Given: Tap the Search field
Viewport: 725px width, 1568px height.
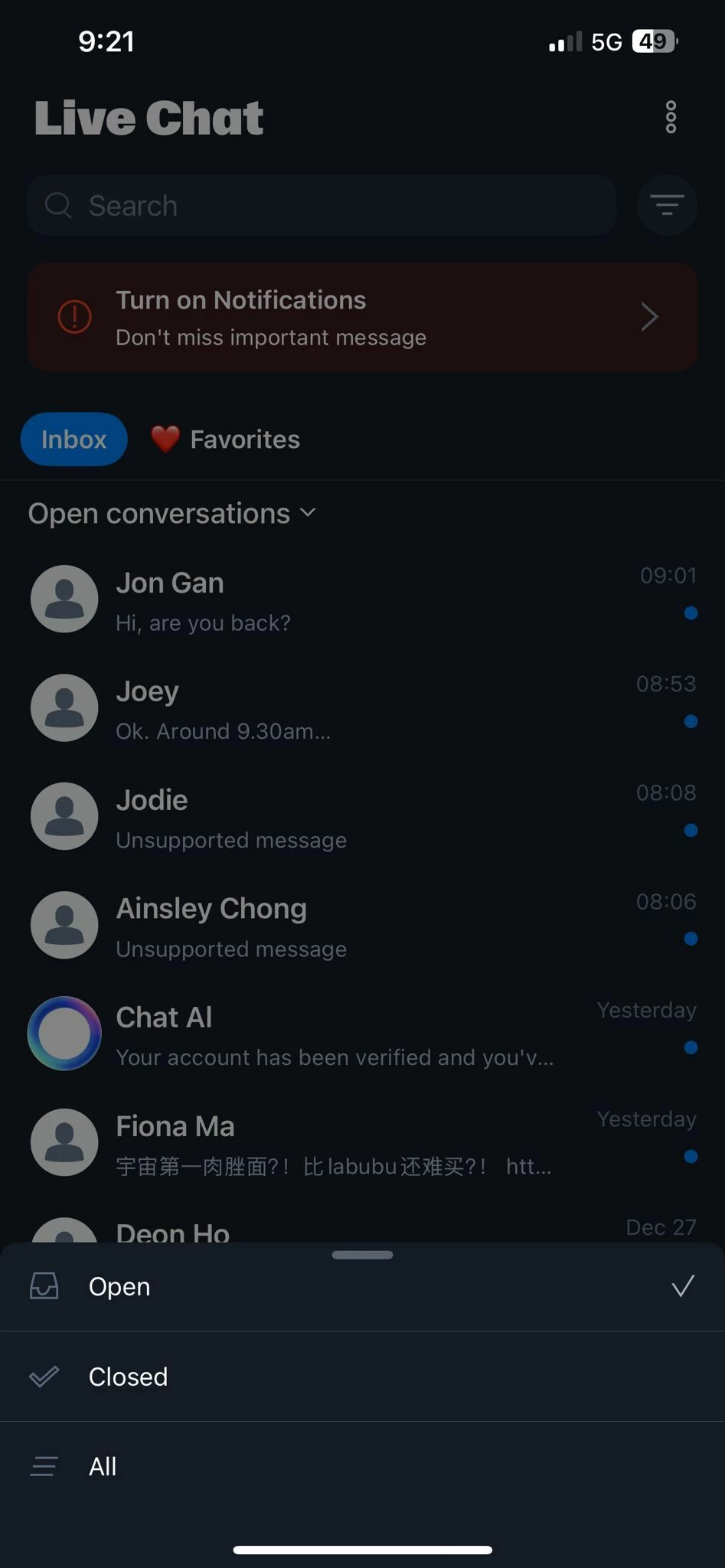Looking at the screenshot, I should point(322,205).
